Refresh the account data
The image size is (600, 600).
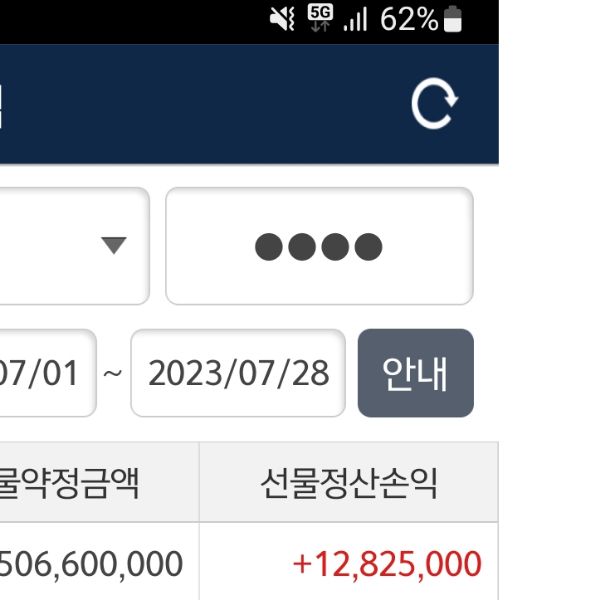[x=435, y=103]
